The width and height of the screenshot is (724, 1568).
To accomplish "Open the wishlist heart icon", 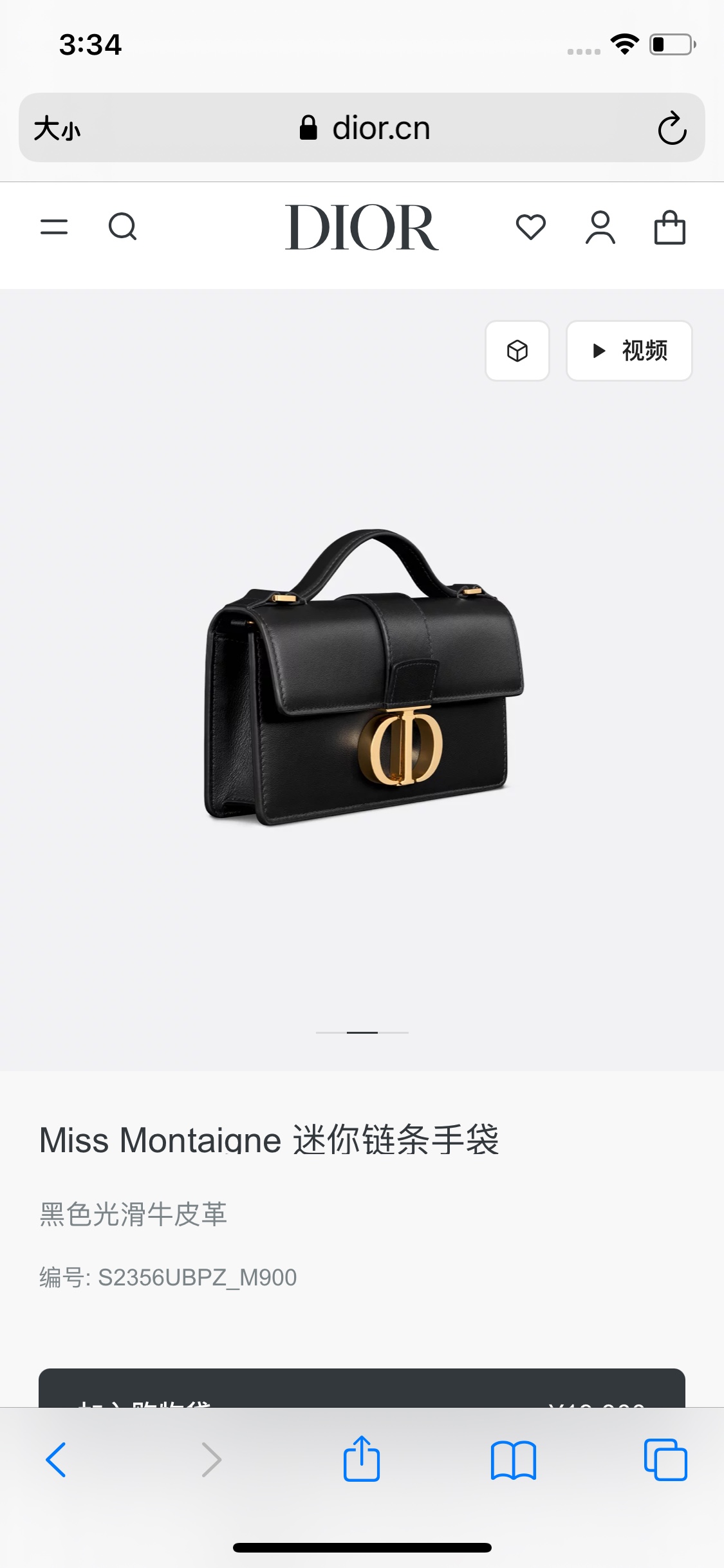I will coord(531,227).
